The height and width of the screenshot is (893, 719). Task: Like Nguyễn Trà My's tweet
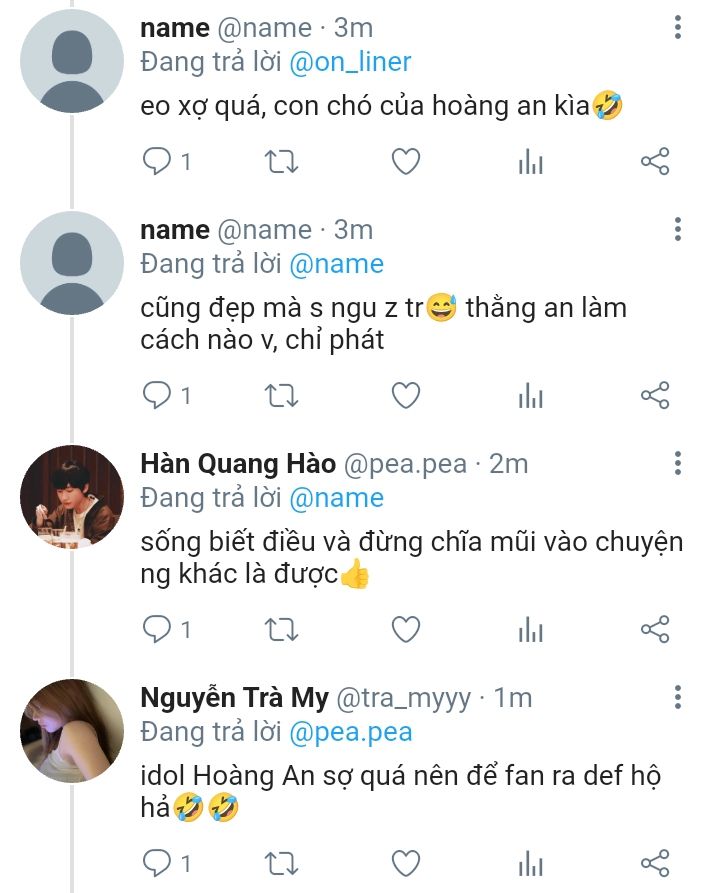[x=404, y=862]
